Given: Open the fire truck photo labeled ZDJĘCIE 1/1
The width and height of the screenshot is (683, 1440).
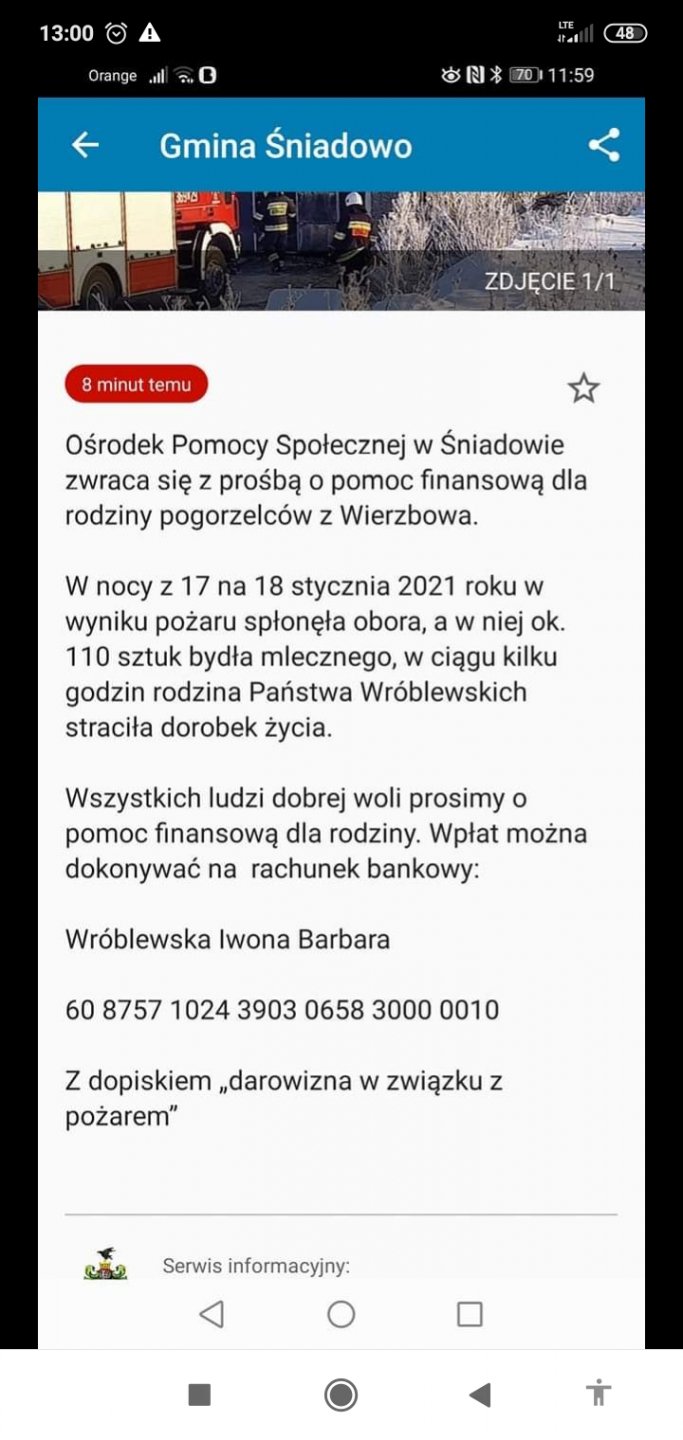Looking at the screenshot, I should [340, 250].
